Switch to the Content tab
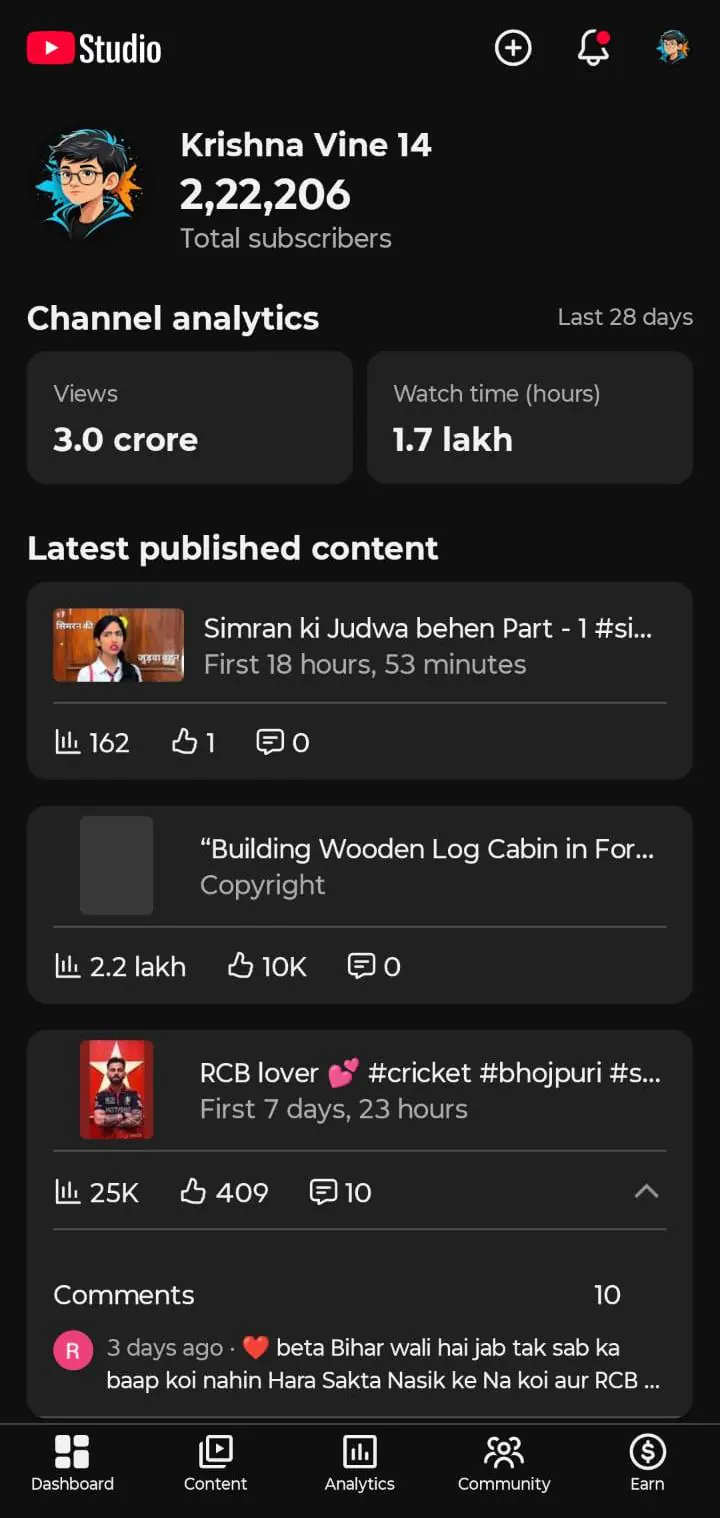This screenshot has width=720, height=1518. [x=215, y=1463]
